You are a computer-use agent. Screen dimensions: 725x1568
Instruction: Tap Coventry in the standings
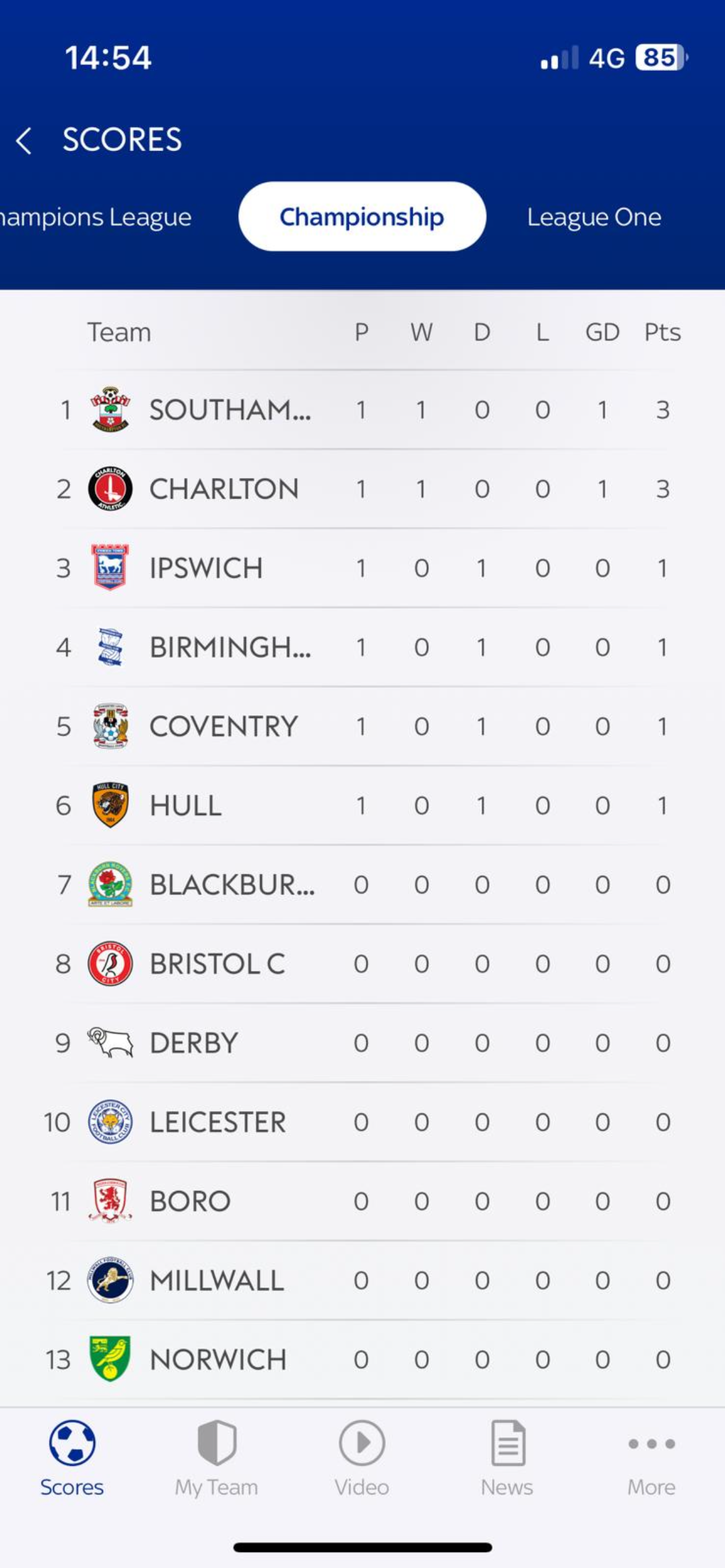pyautogui.click(x=362, y=726)
